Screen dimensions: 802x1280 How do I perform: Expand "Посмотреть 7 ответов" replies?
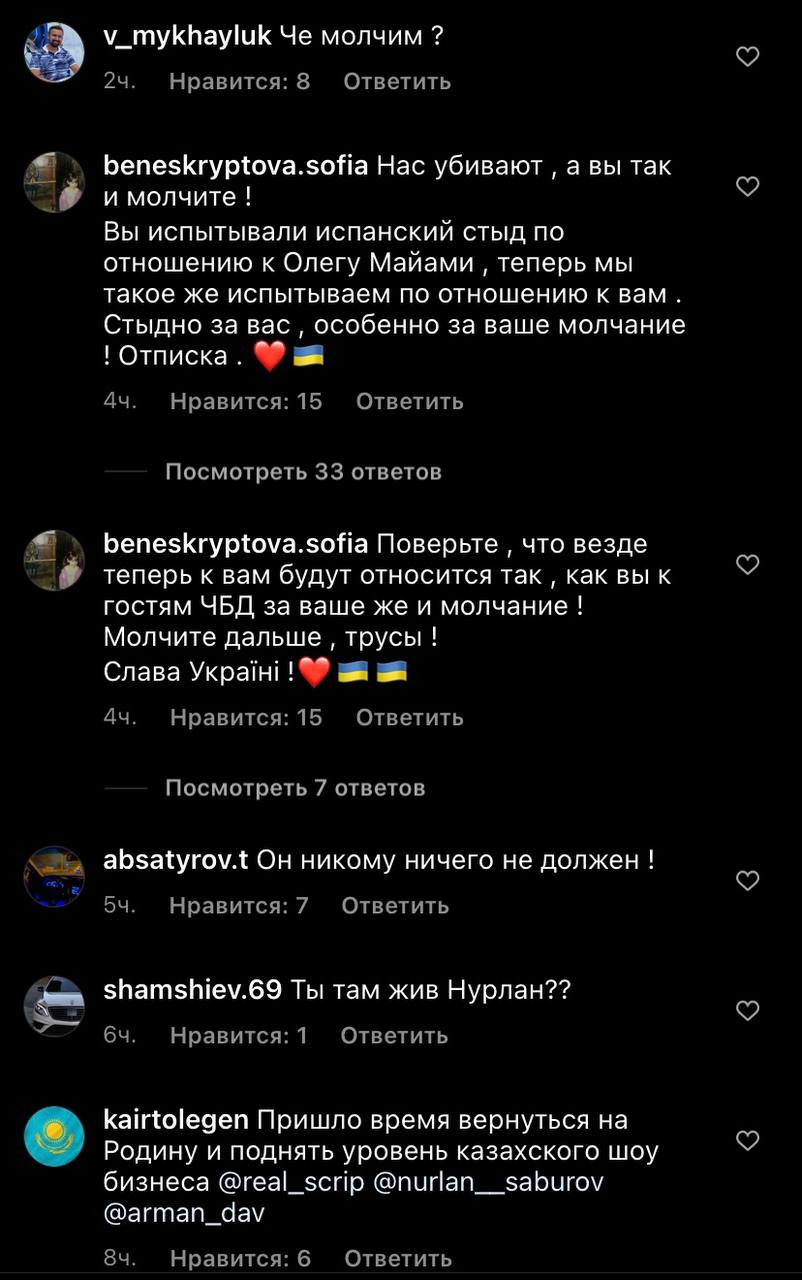point(295,788)
